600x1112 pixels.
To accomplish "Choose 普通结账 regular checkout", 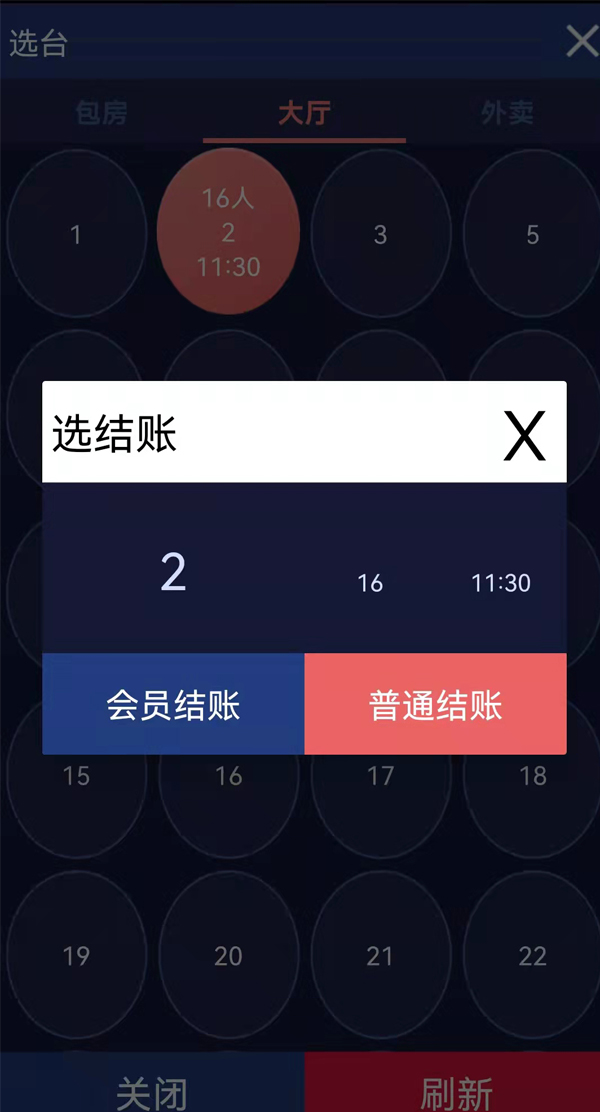I will pyautogui.click(x=435, y=704).
